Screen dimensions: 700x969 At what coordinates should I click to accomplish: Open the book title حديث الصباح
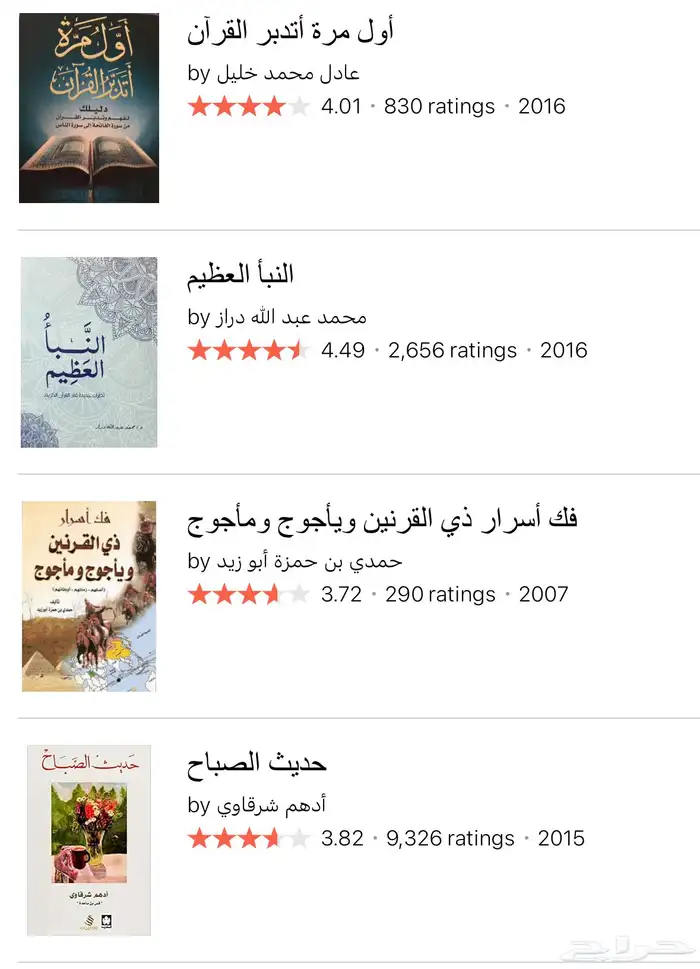tap(258, 763)
